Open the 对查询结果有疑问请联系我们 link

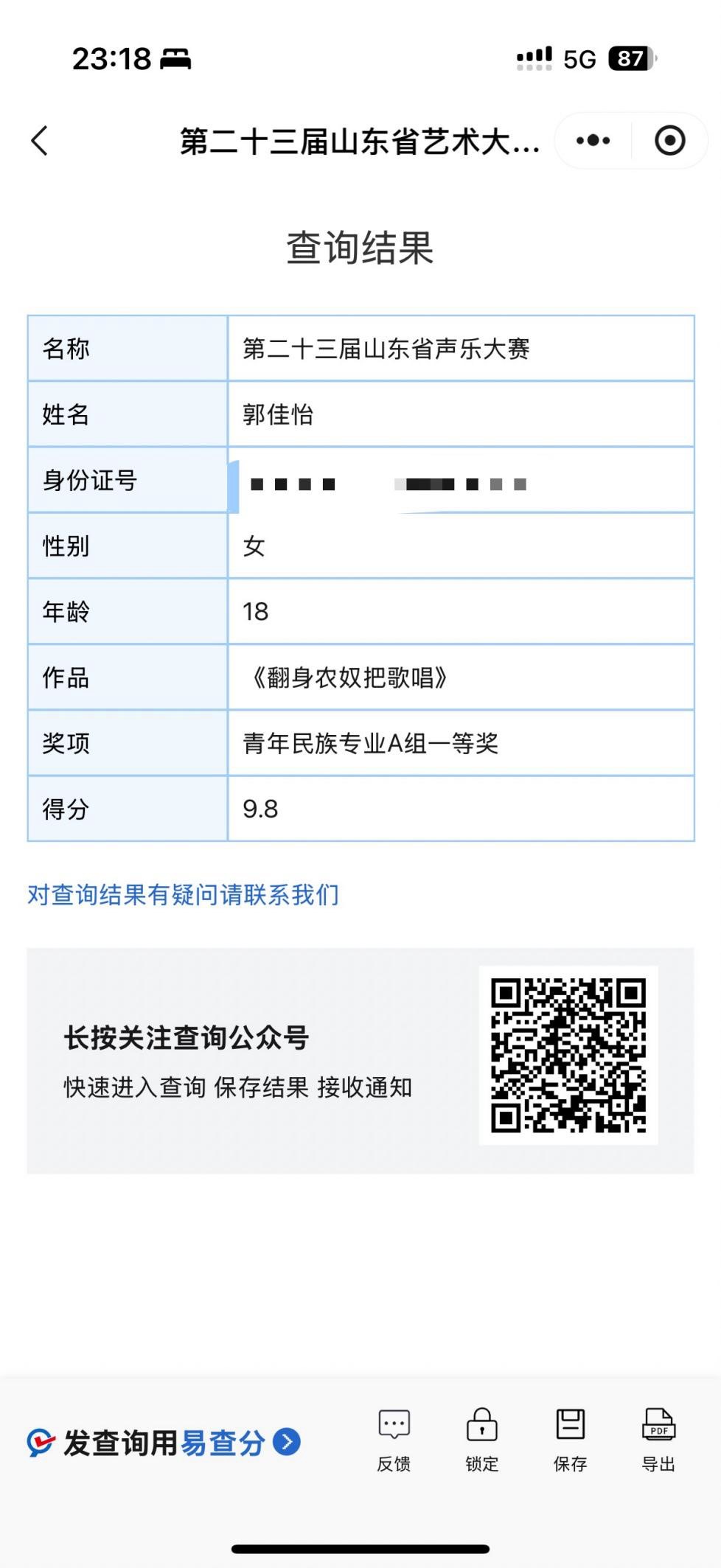pyautogui.click(x=183, y=894)
